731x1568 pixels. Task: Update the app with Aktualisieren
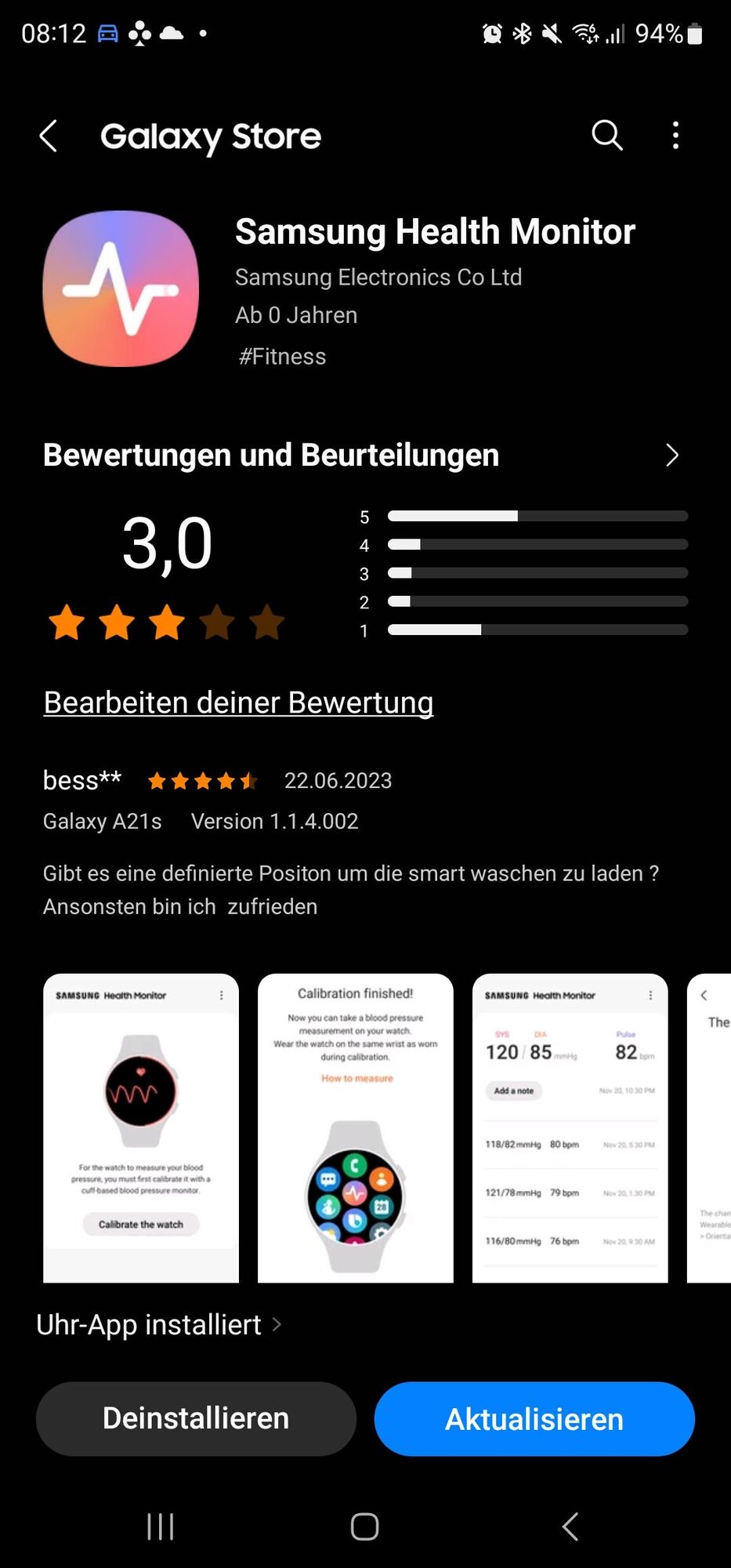pos(534,1418)
